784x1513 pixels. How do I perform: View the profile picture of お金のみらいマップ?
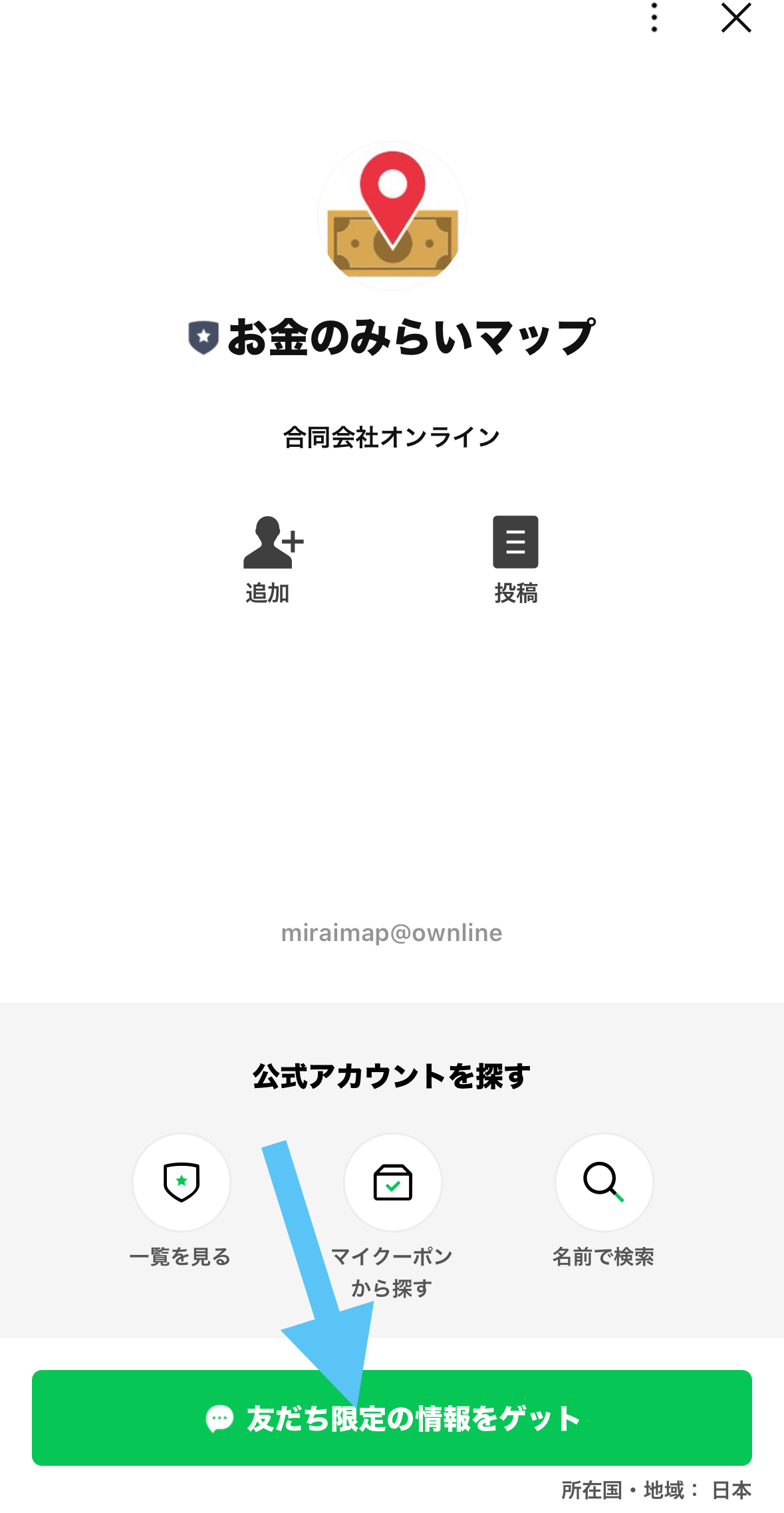392,216
